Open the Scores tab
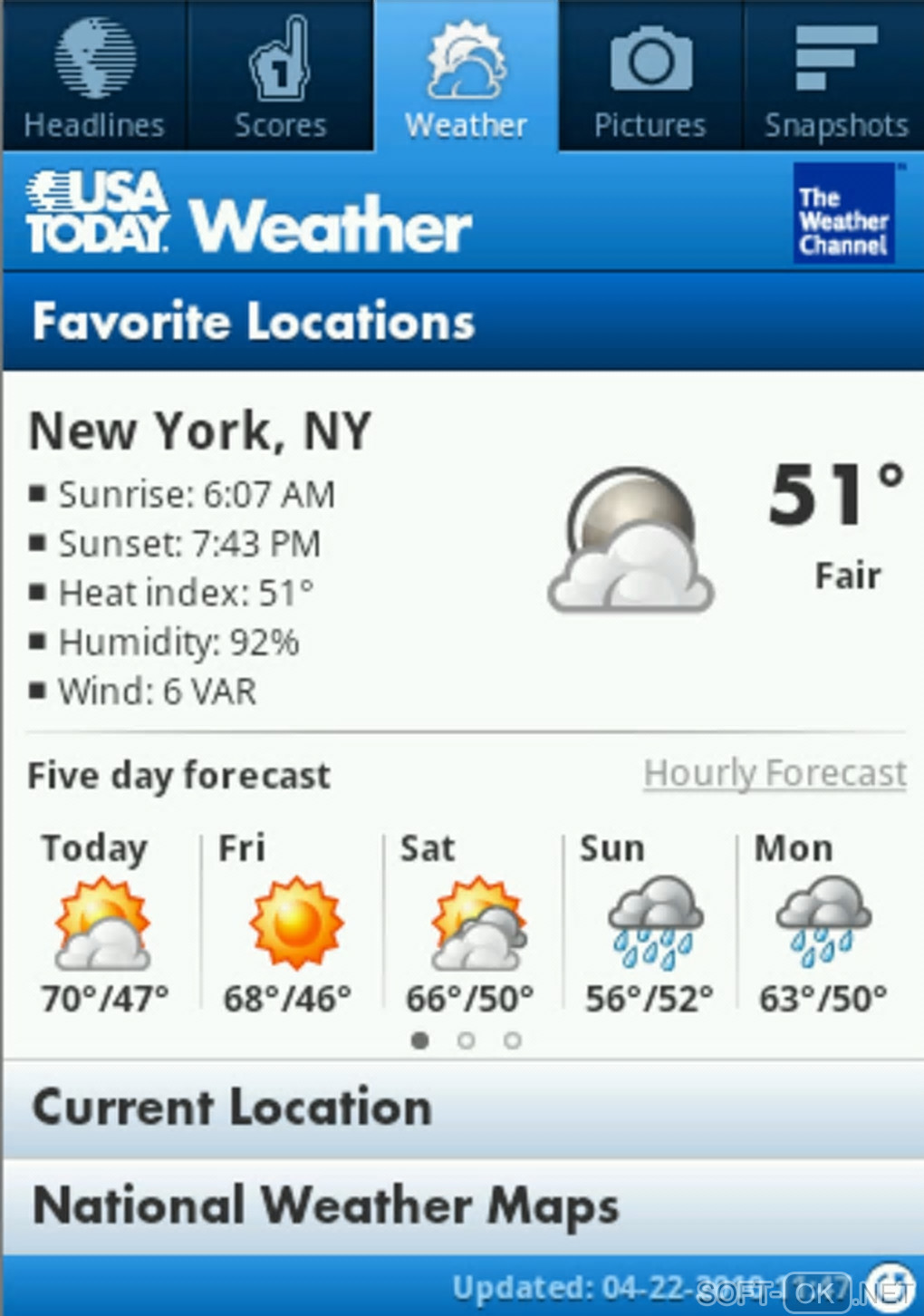924x1316 pixels. coord(280,76)
